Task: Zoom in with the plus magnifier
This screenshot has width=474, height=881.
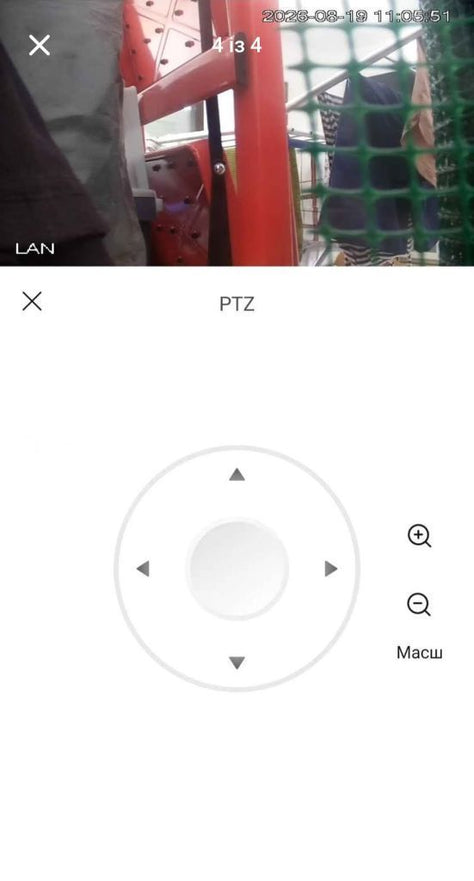Action: [x=419, y=536]
